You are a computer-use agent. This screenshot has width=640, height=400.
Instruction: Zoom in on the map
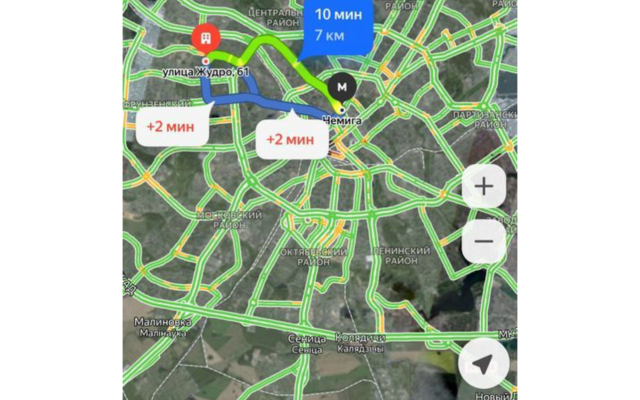pos(484,186)
